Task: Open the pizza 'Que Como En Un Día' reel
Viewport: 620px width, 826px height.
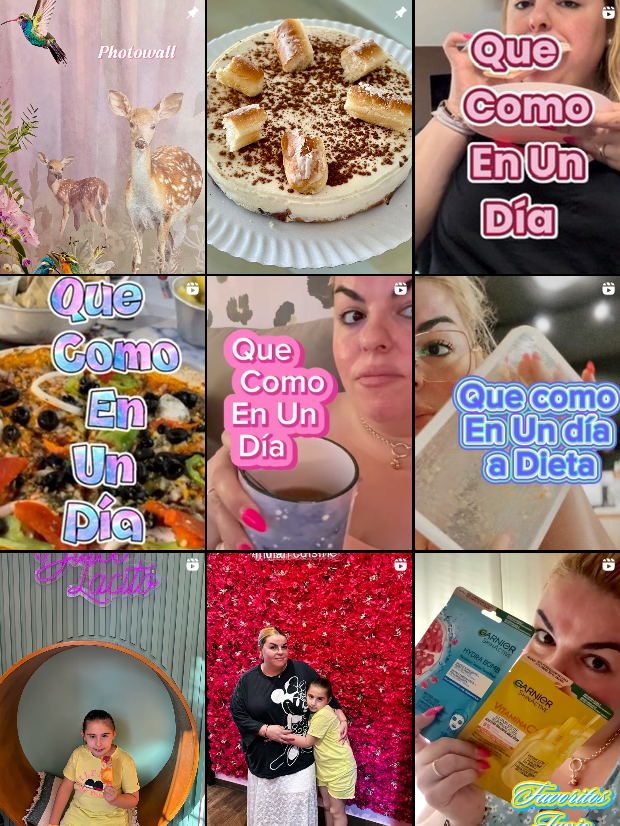Action: point(102,413)
